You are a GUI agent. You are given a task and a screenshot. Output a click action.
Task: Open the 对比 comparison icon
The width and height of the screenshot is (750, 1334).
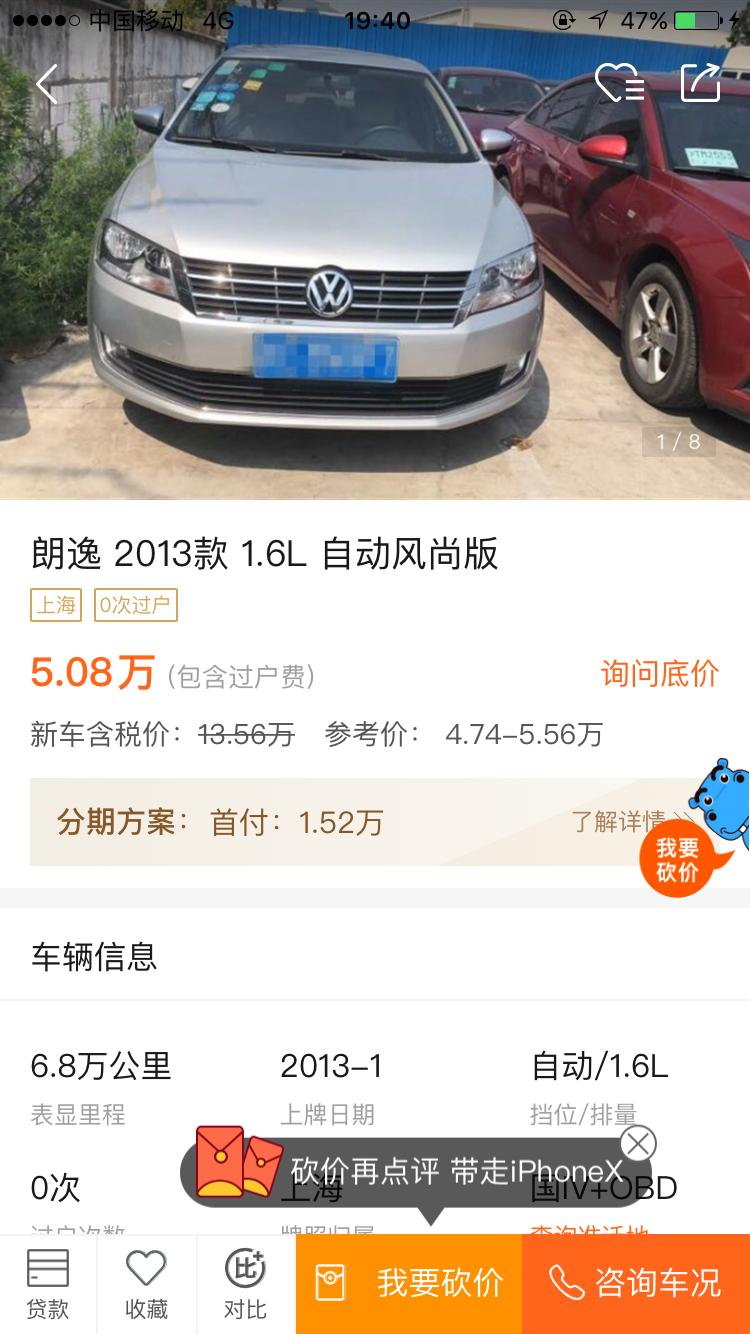coord(244,1283)
